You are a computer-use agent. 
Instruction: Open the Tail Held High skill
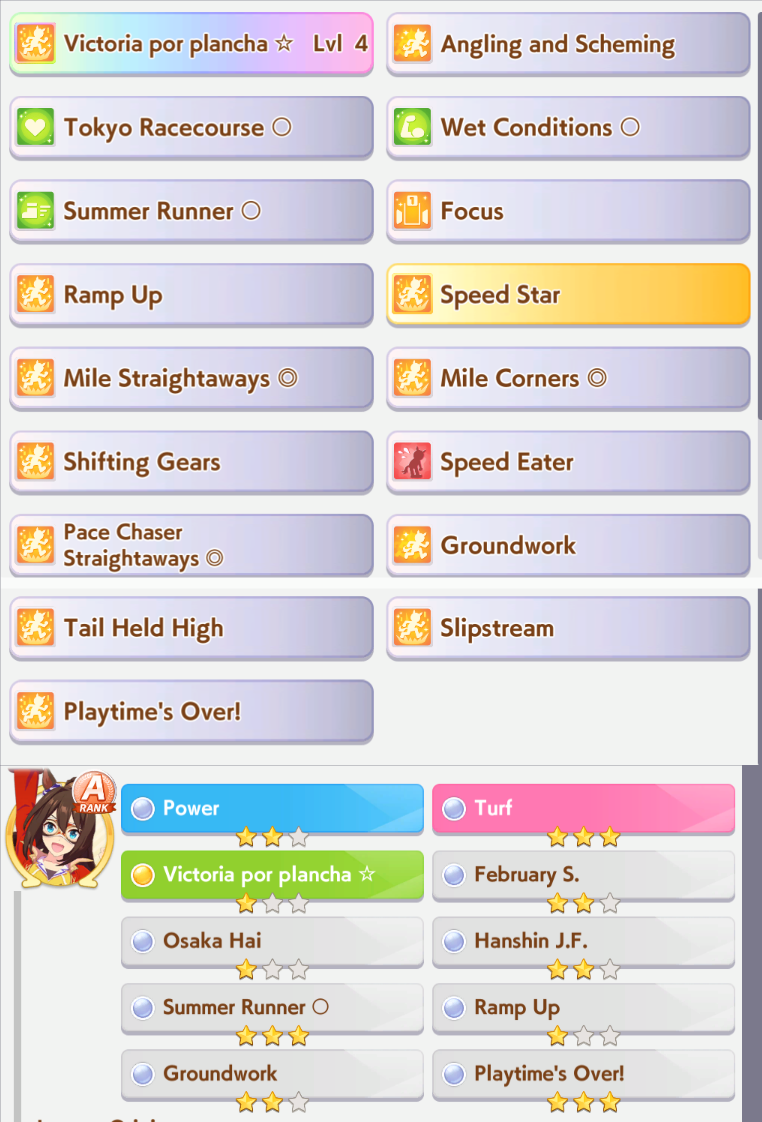point(191,629)
